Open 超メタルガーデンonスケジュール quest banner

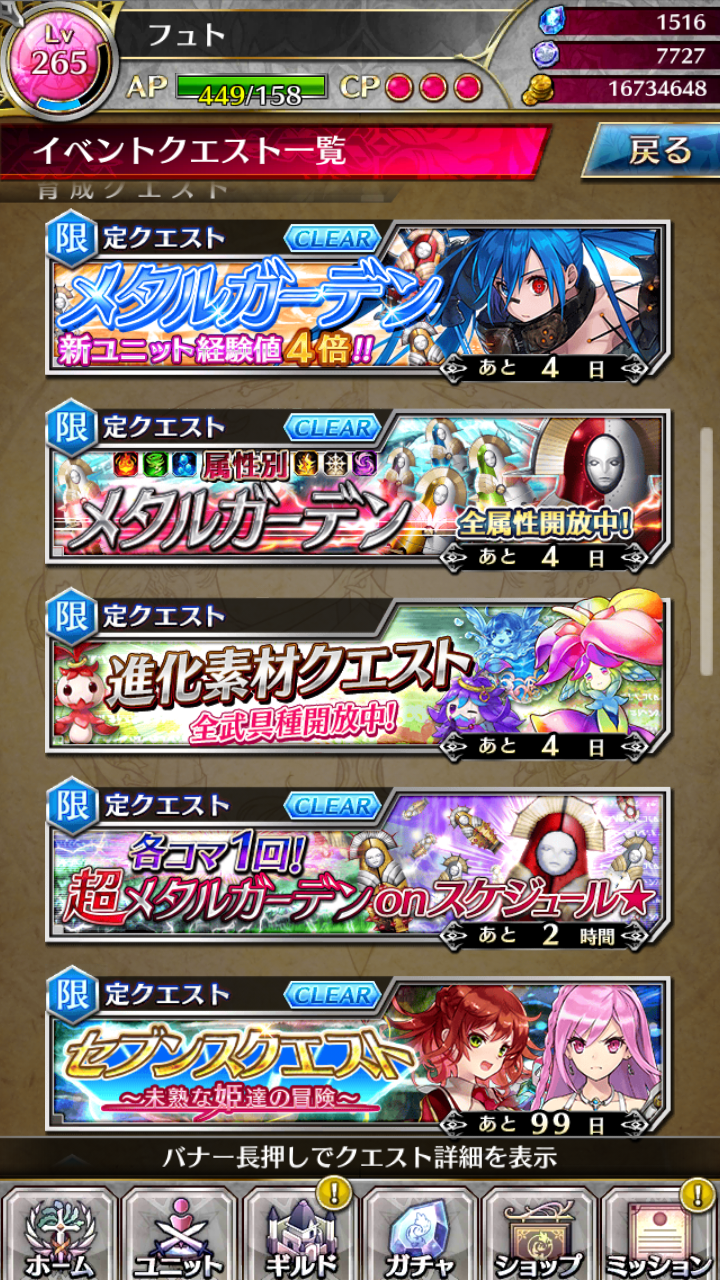tap(357, 866)
